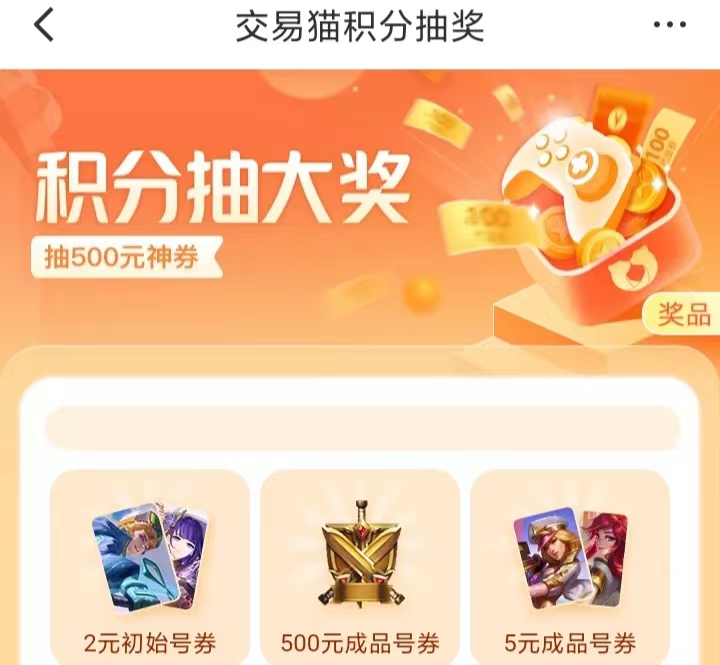Open the three-dot overflow menu

(x=670, y=27)
